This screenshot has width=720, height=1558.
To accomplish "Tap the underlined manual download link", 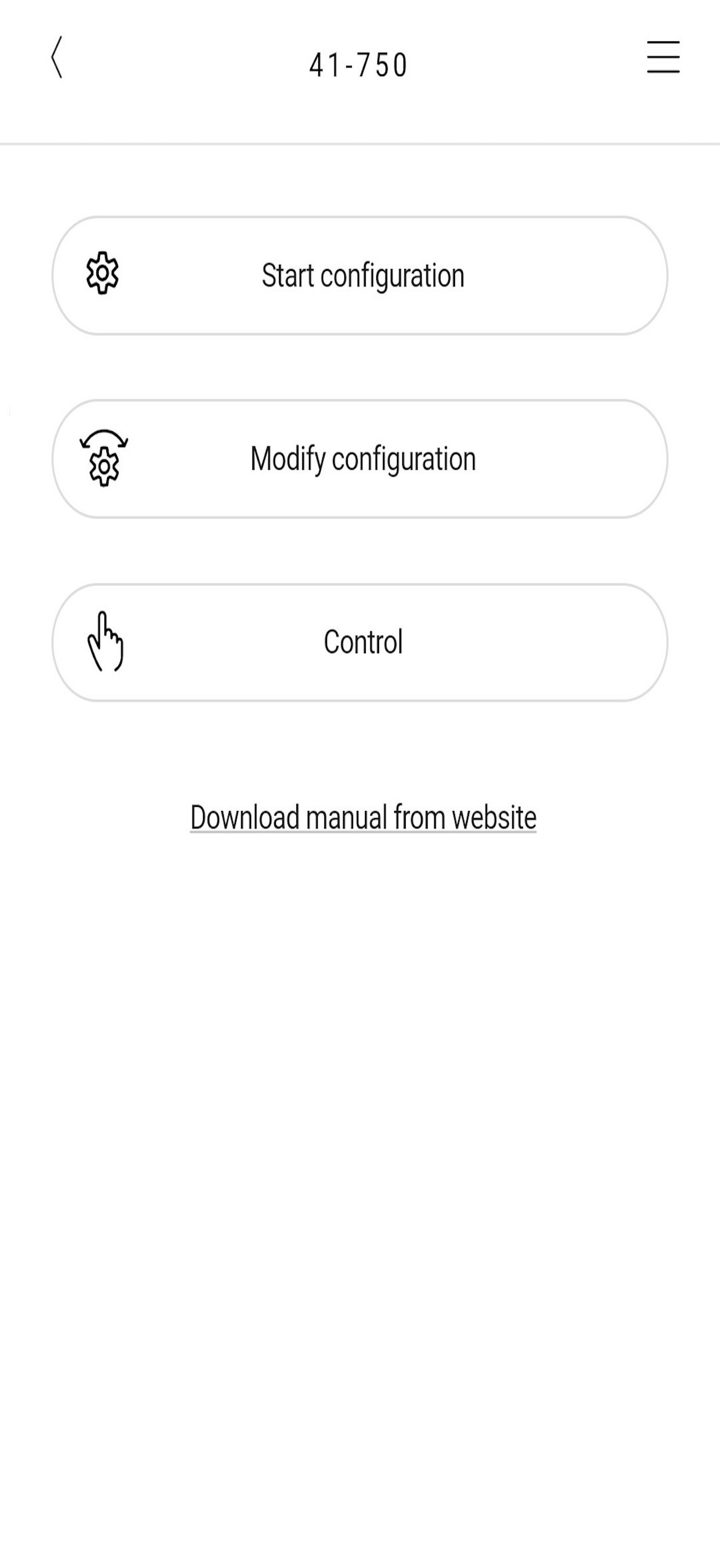I will pyautogui.click(x=362, y=817).
